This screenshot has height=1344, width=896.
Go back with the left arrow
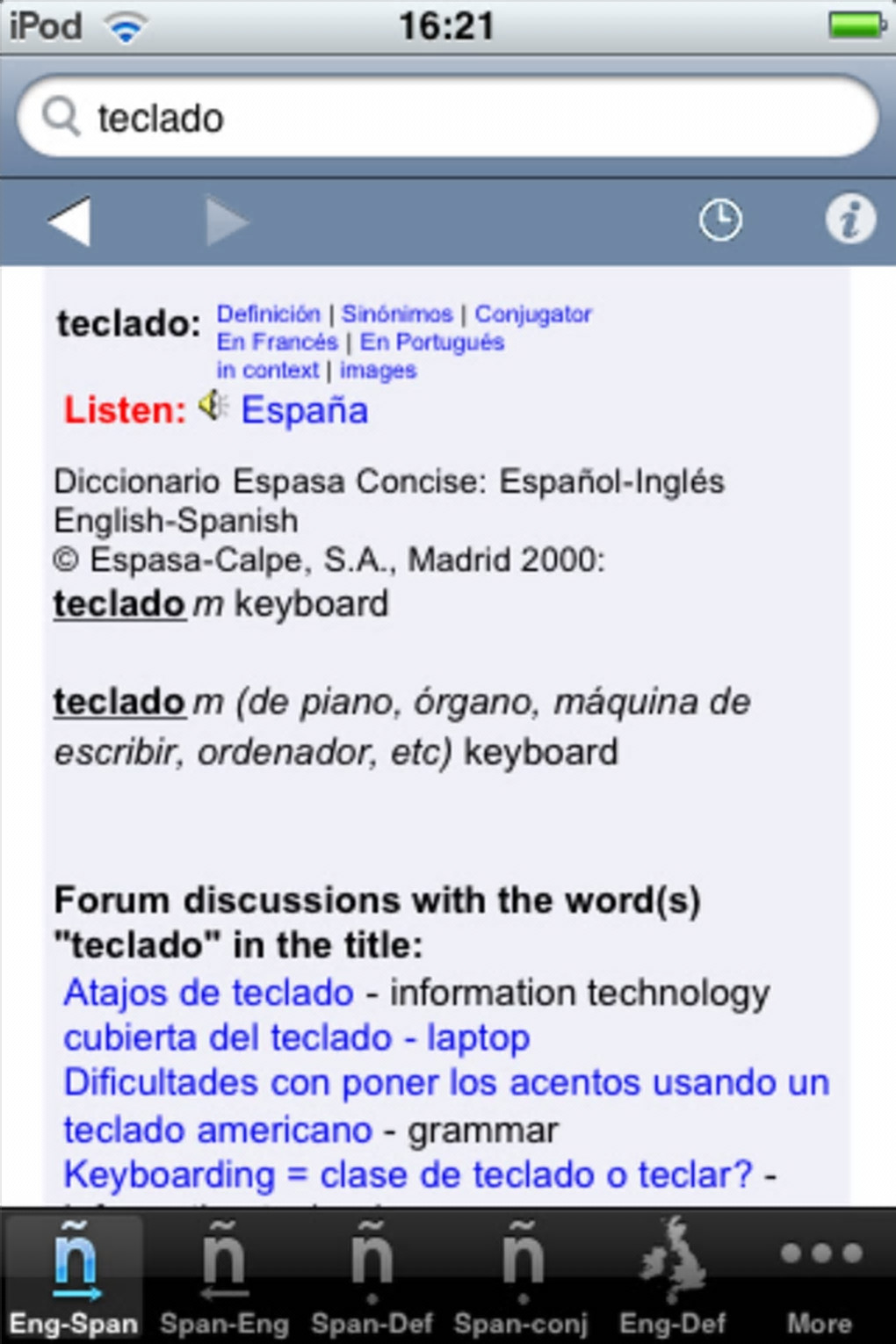pyautogui.click(x=69, y=220)
